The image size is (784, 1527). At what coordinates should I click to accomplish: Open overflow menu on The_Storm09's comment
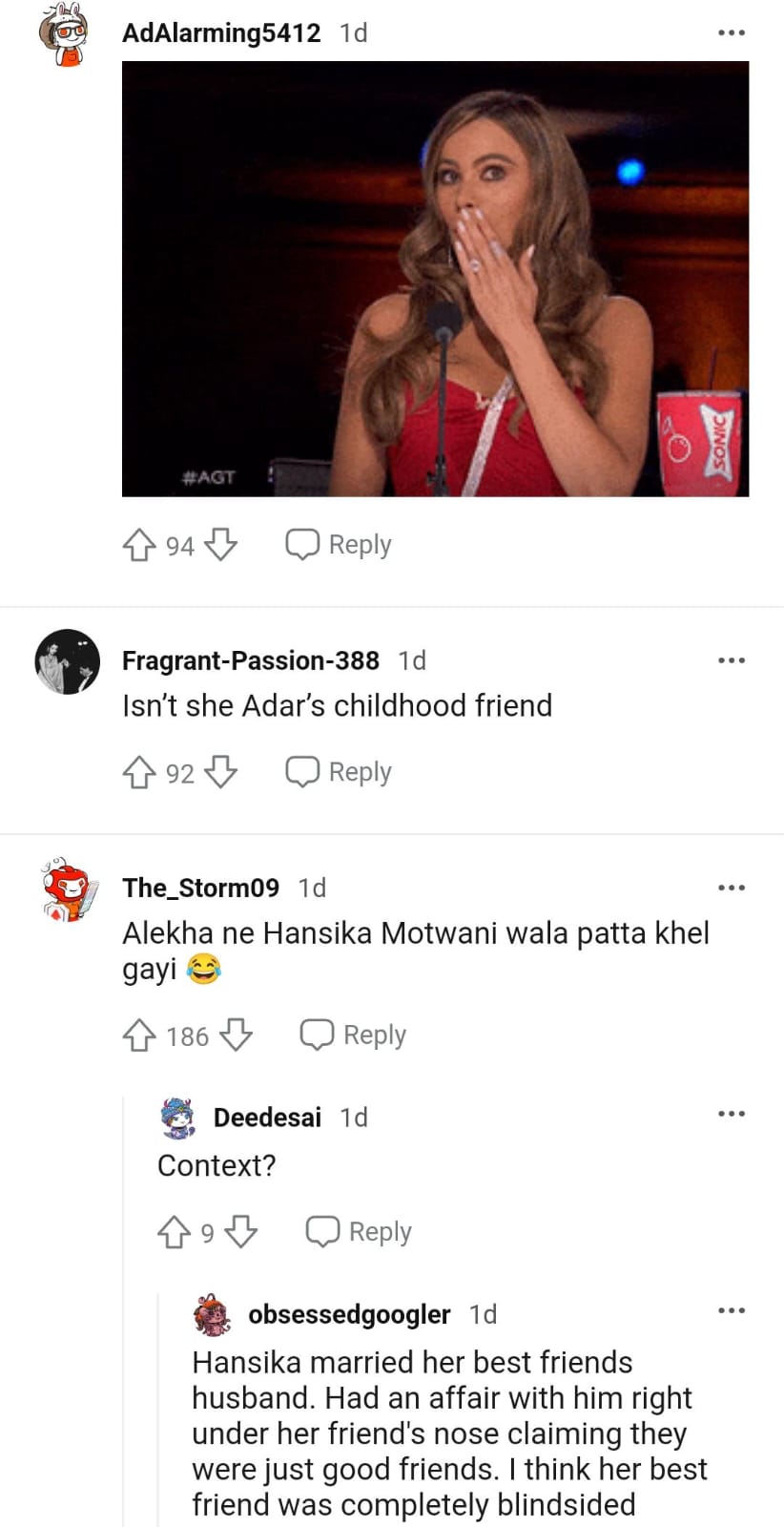[732, 888]
